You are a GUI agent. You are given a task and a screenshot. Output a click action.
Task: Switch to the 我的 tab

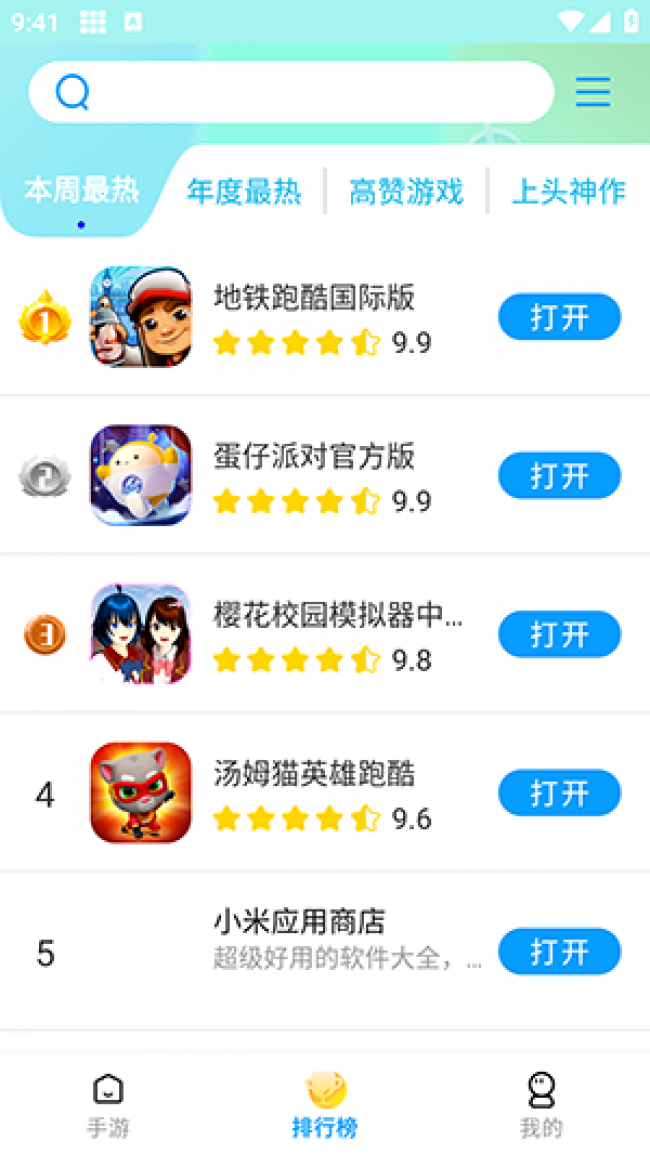tap(541, 1106)
